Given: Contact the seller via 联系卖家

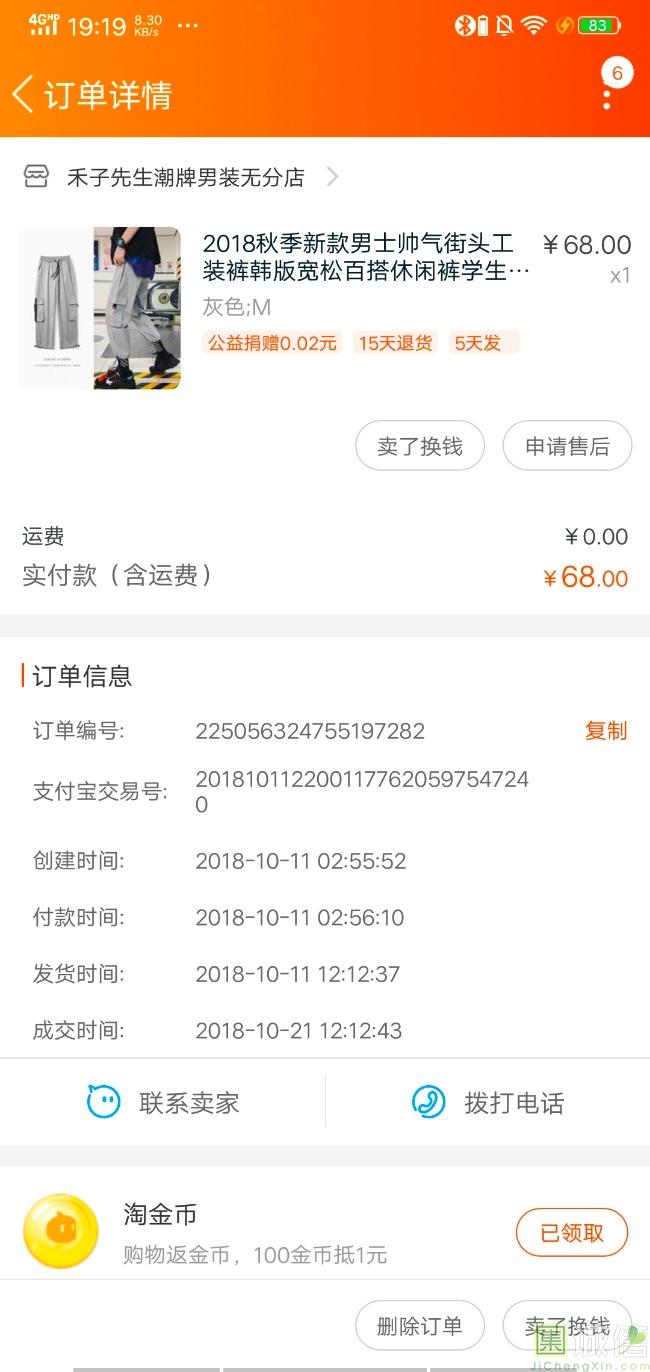Looking at the screenshot, I should [x=163, y=1103].
